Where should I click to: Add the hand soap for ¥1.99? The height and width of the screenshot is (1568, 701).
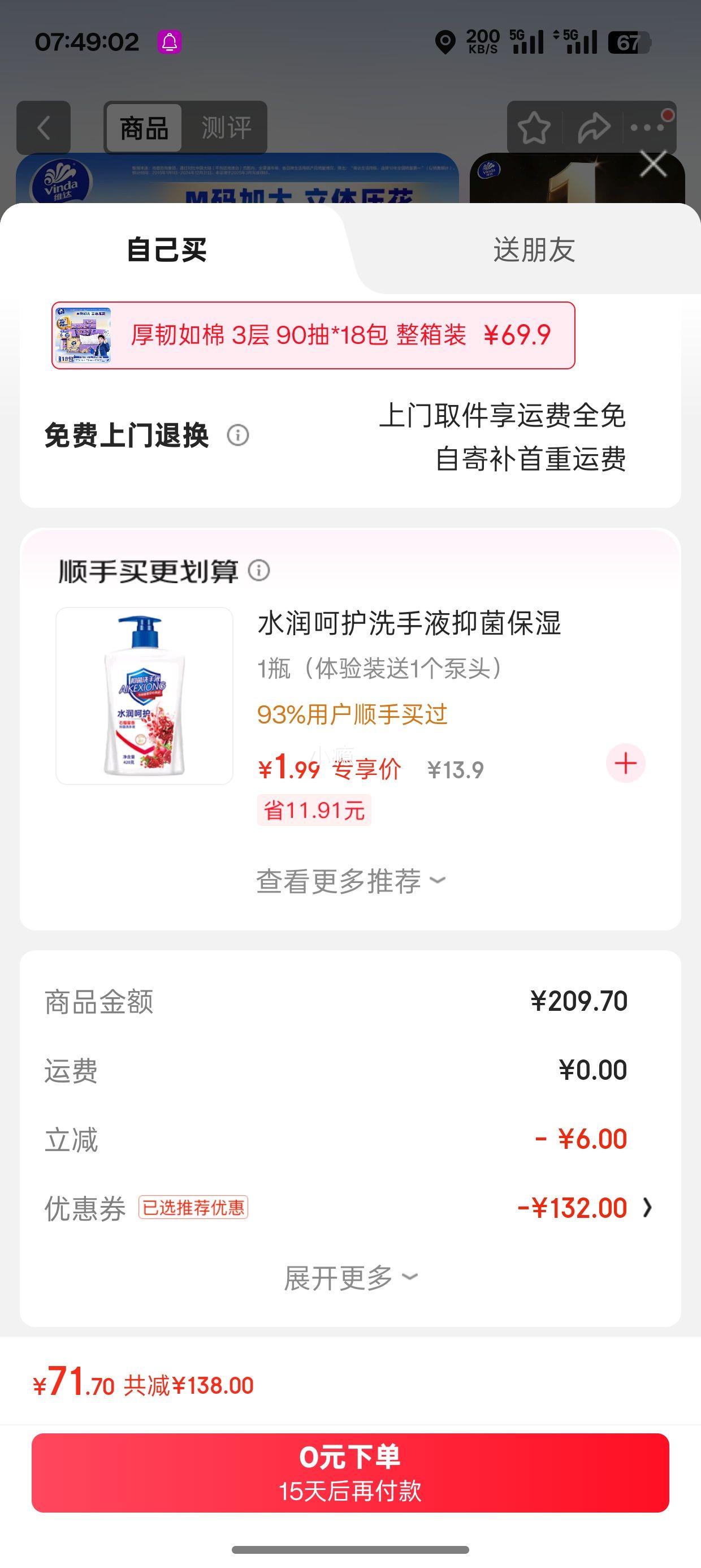point(626,763)
